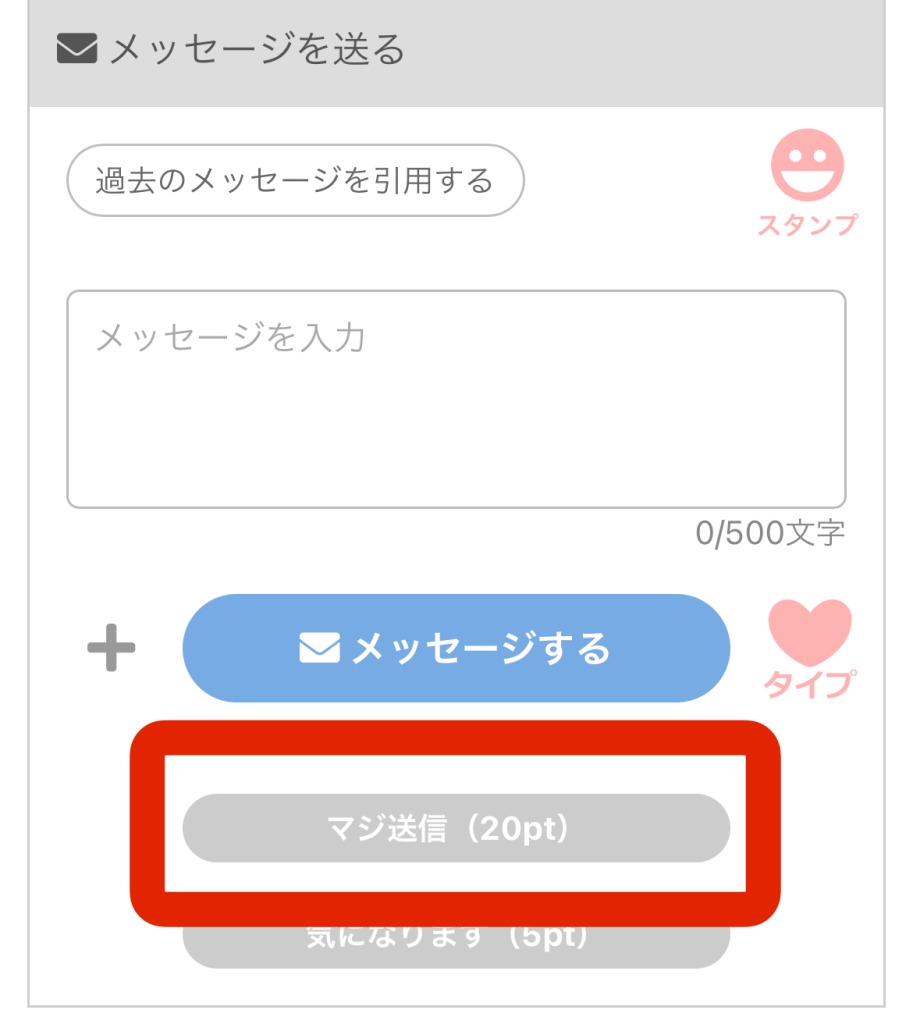Image resolution: width=913 pixels, height=1024 pixels.
Task: Focus the メッセージを入力 text field
Action: [456, 399]
